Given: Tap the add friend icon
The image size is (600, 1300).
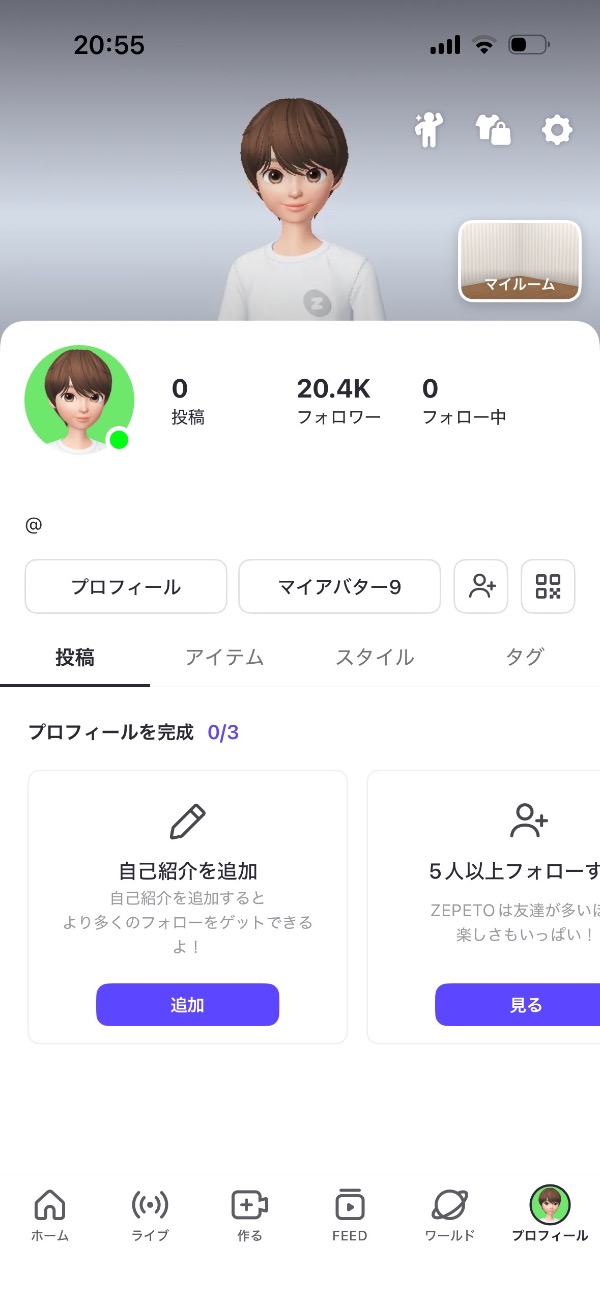Looking at the screenshot, I should click(481, 586).
